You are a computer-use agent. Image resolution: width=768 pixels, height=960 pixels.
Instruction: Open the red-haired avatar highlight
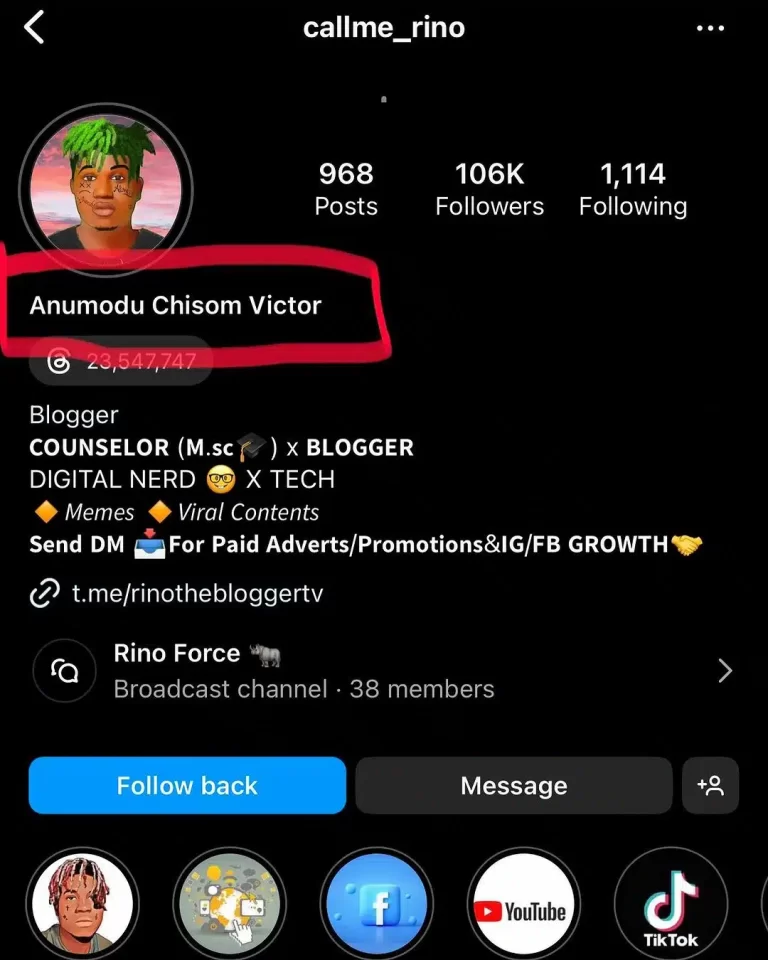click(x=81, y=905)
